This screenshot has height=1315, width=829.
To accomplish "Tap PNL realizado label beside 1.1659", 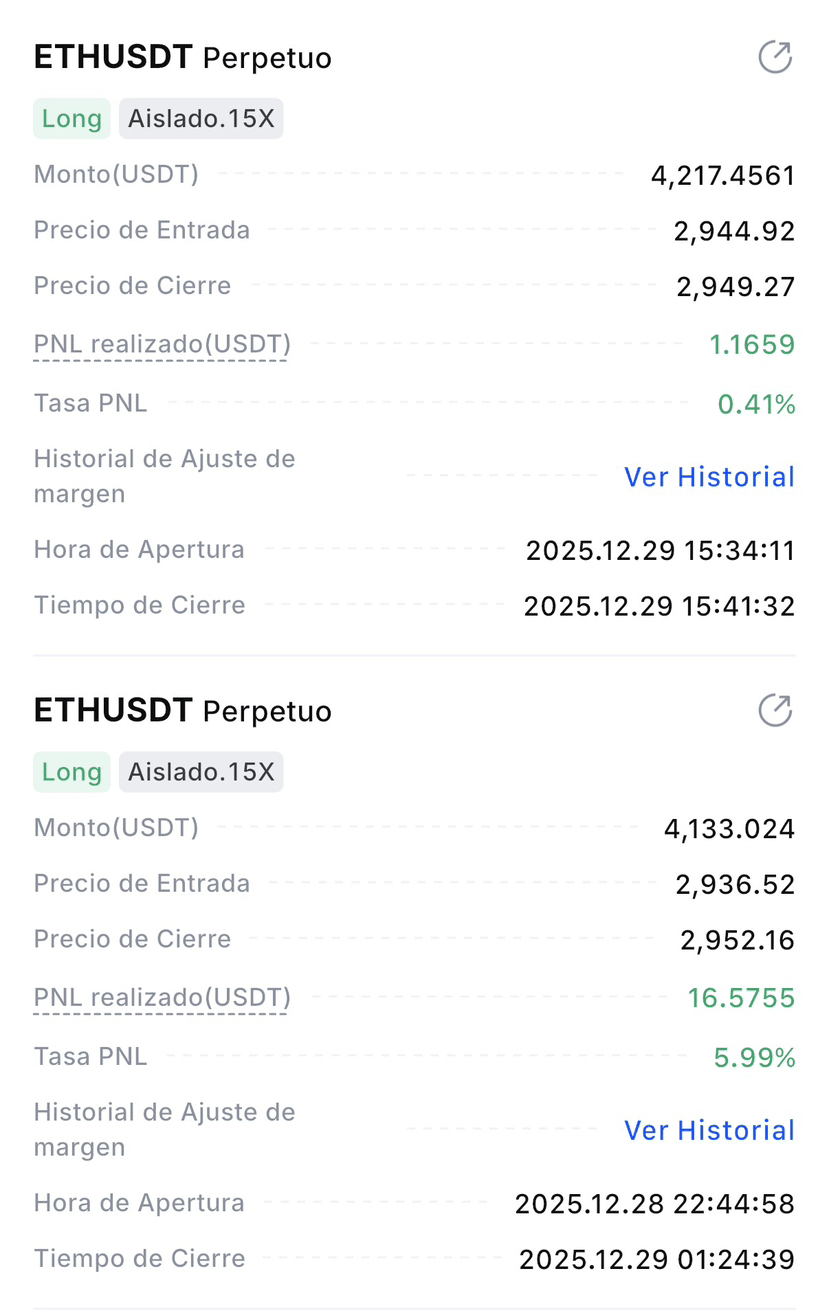I will pyautogui.click(x=162, y=345).
